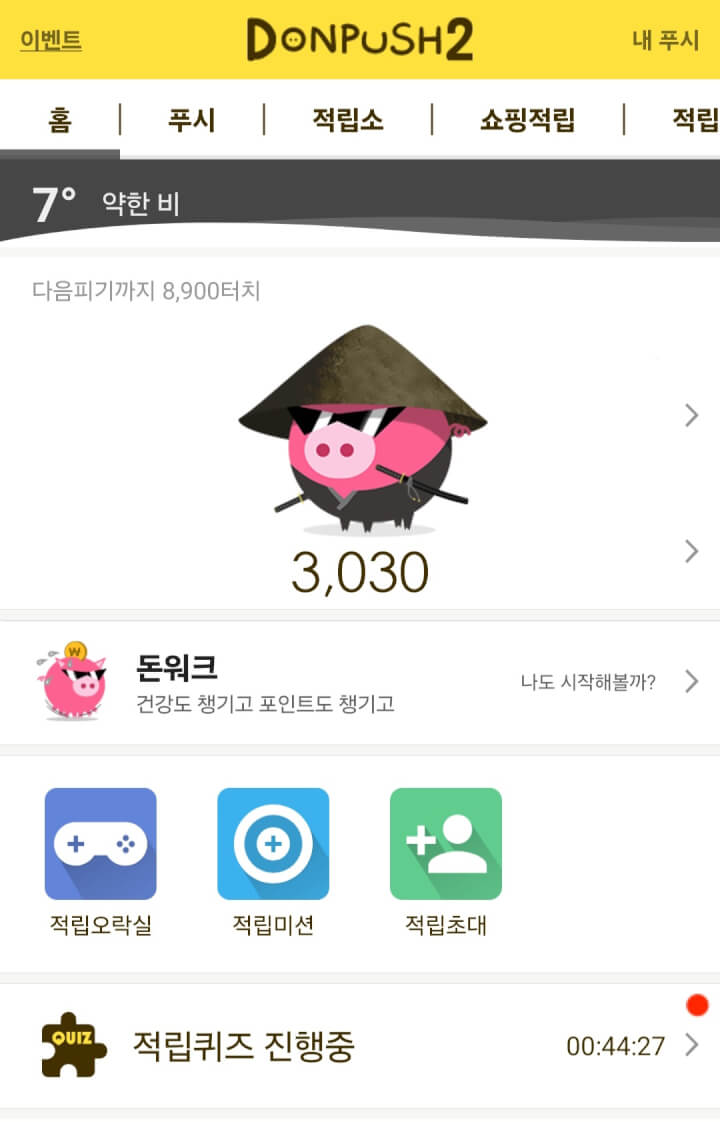Switch to the 홈 tab
Viewport: 720px width, 1122px height.
tap(59, 121)
